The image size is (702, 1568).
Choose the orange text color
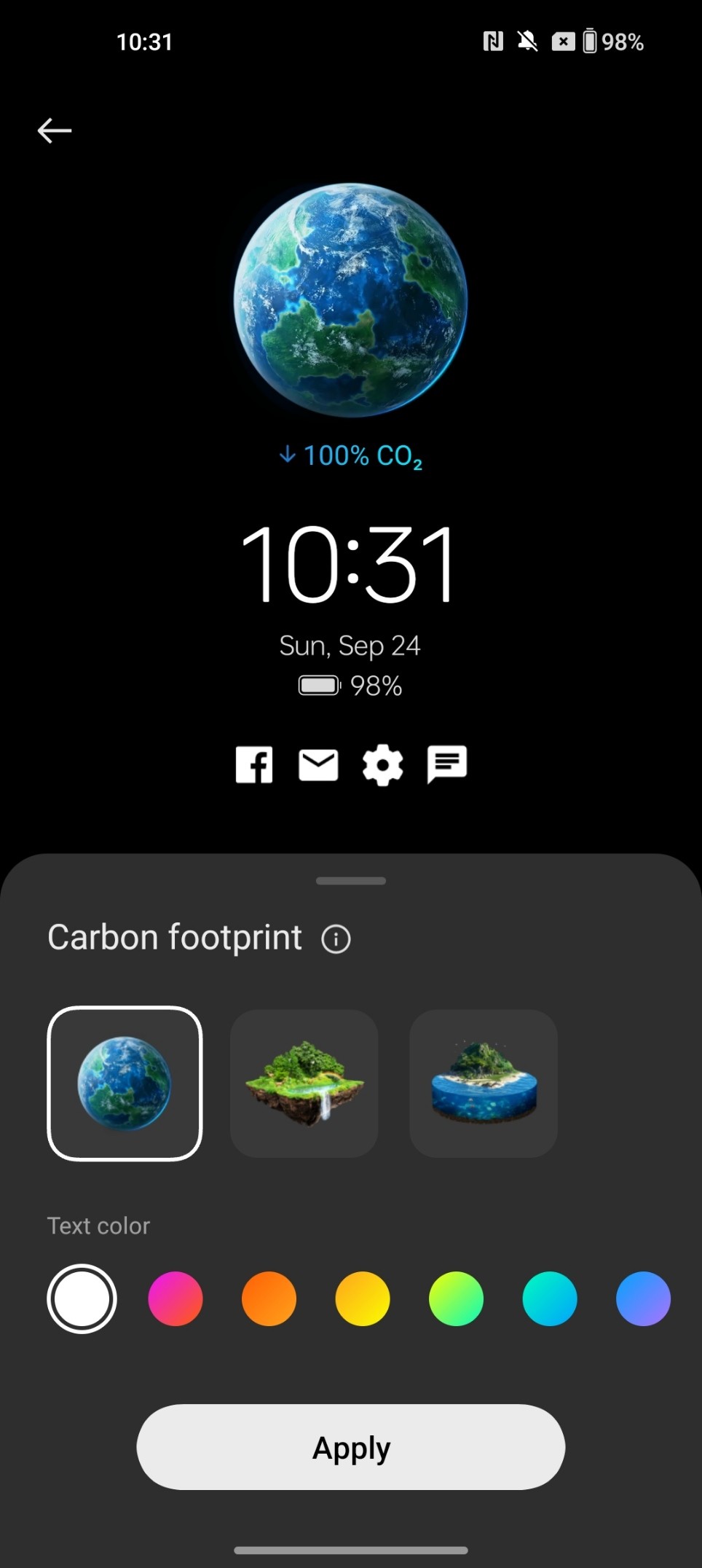pos(269,1298)
